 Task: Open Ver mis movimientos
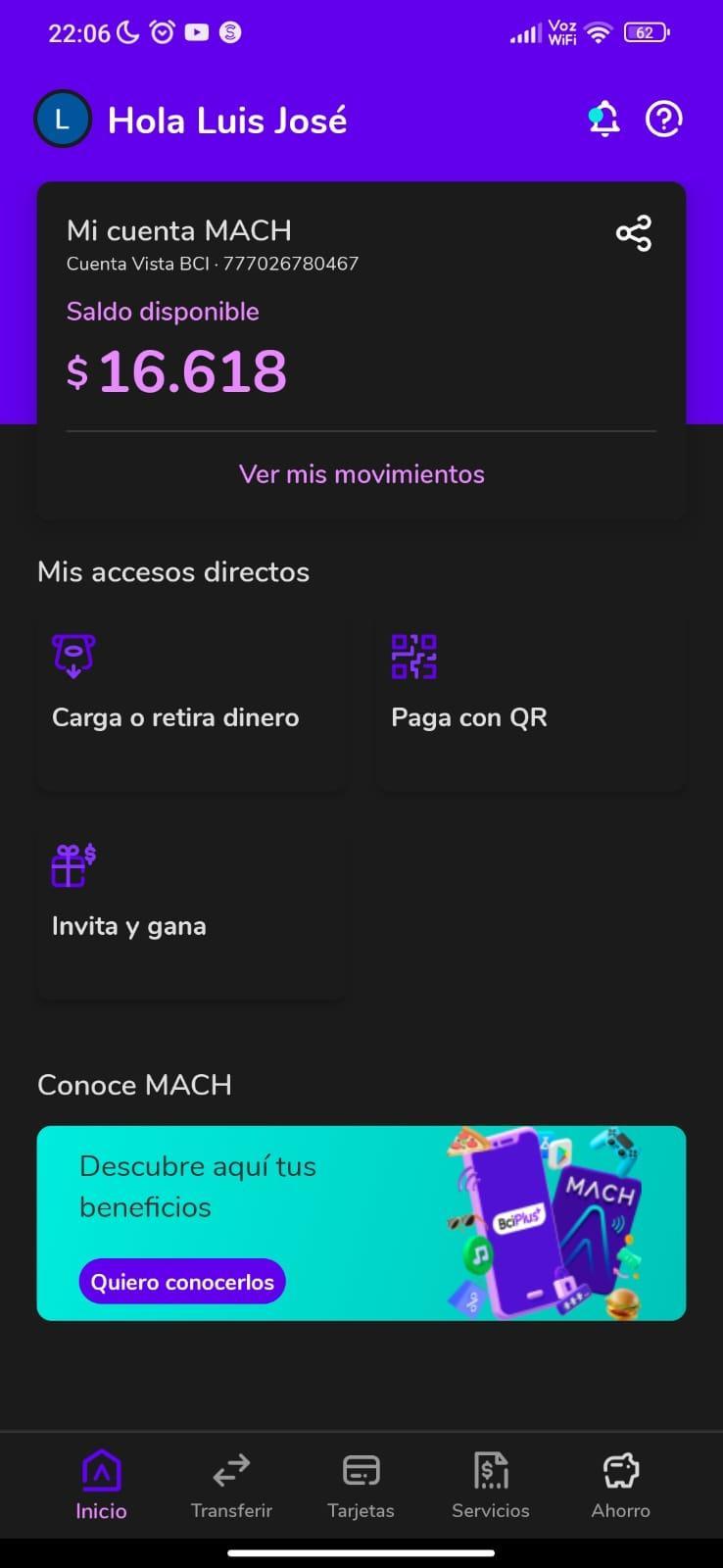[361, 474]
